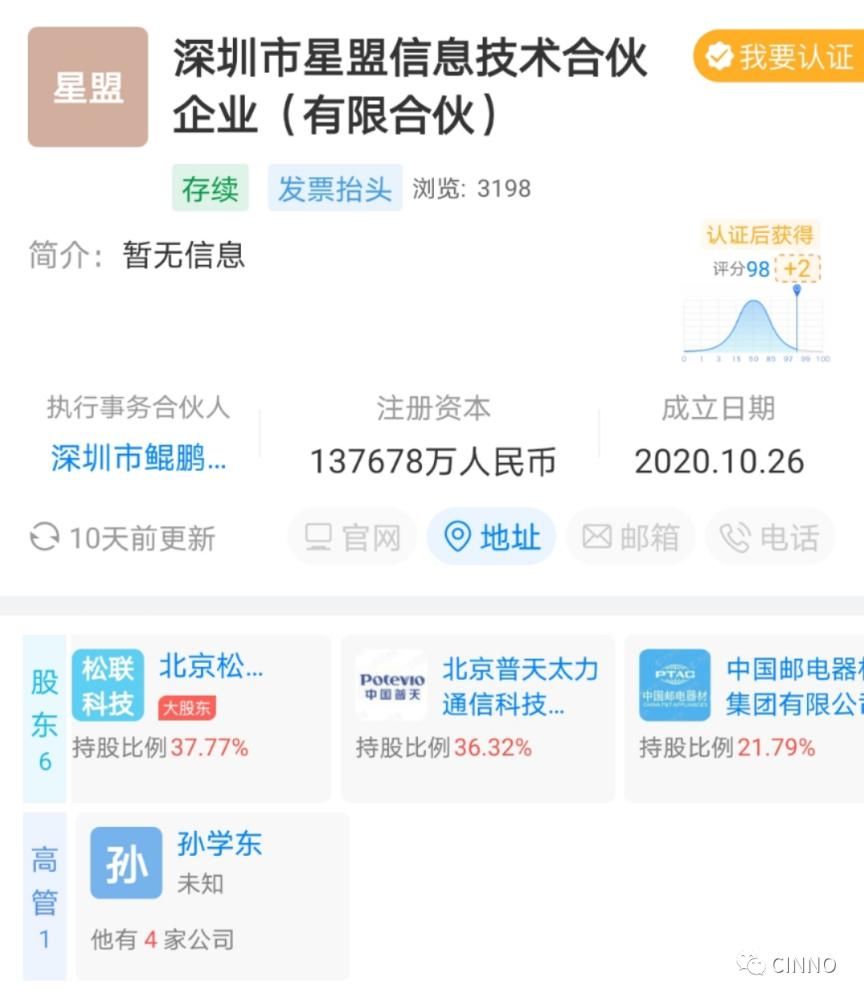Click the 我要认证 certification button

click(775, 57)
